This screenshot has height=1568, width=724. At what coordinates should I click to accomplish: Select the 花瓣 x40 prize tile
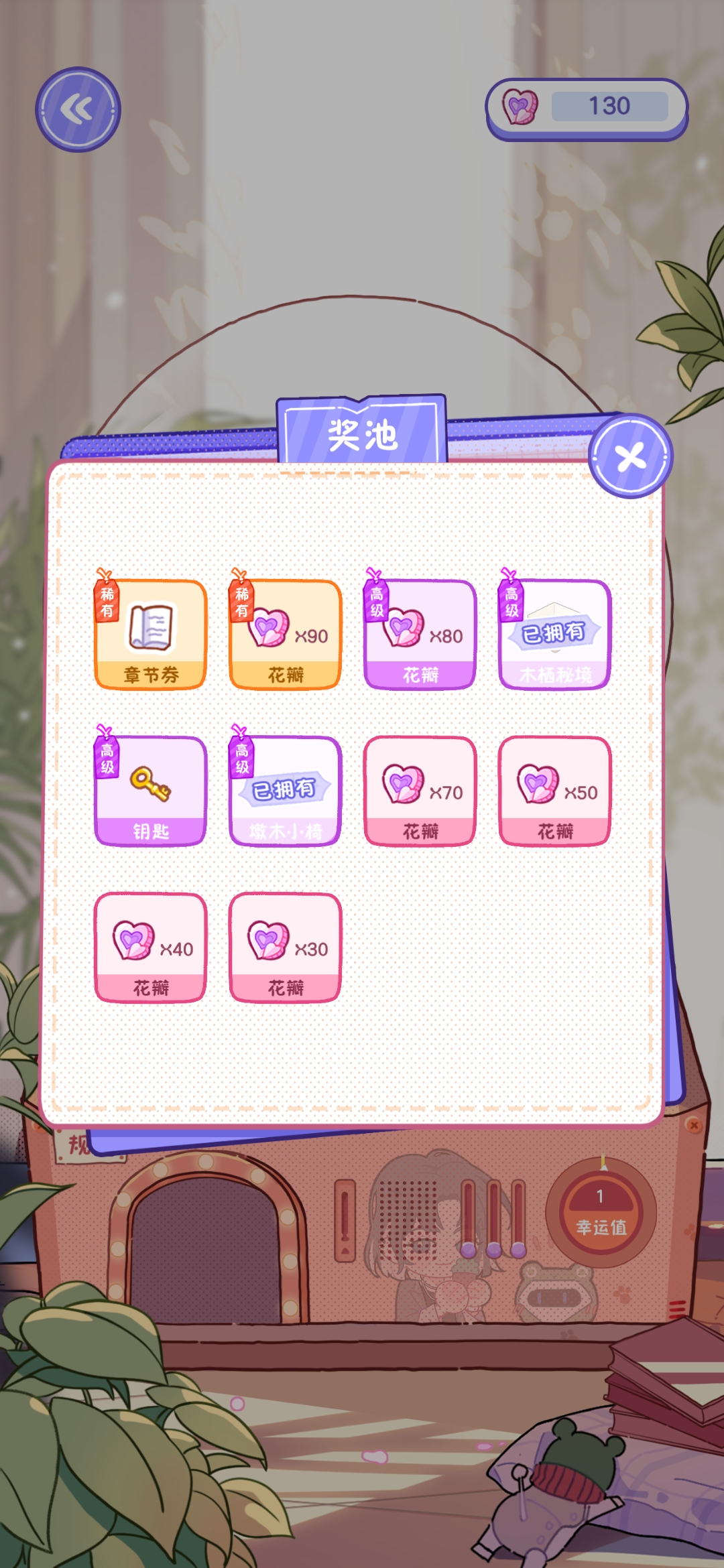click(x=151, y=948)
